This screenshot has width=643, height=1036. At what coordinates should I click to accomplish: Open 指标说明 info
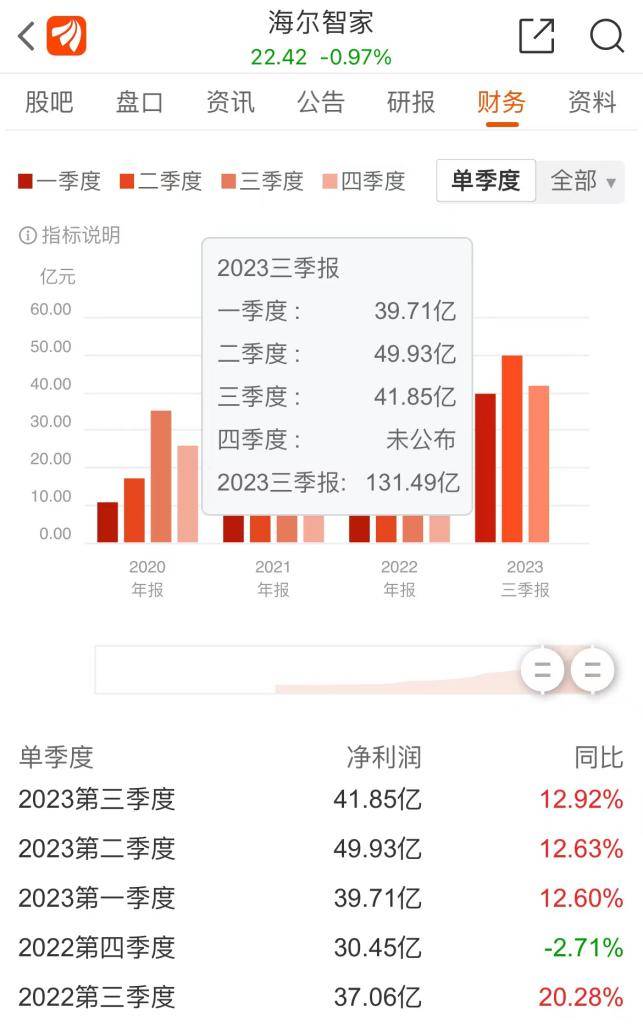pyautogui.click(x=69, y=235)
